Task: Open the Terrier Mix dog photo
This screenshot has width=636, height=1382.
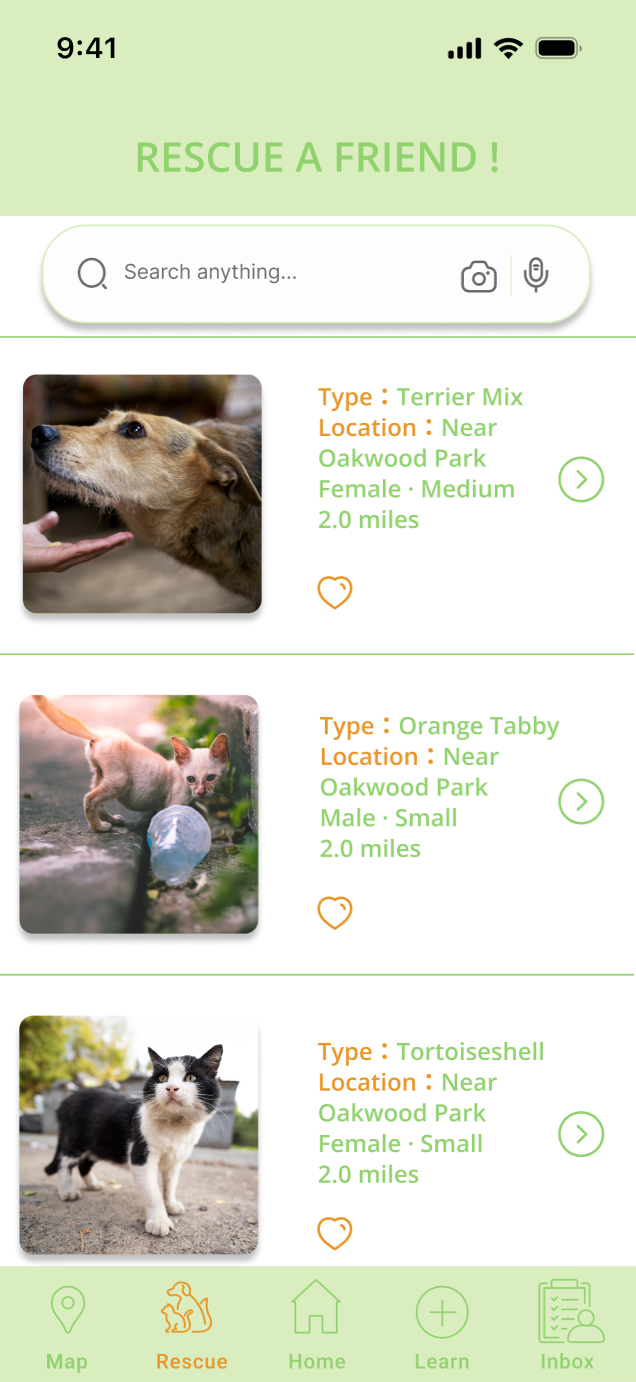Action: point(142,494)
